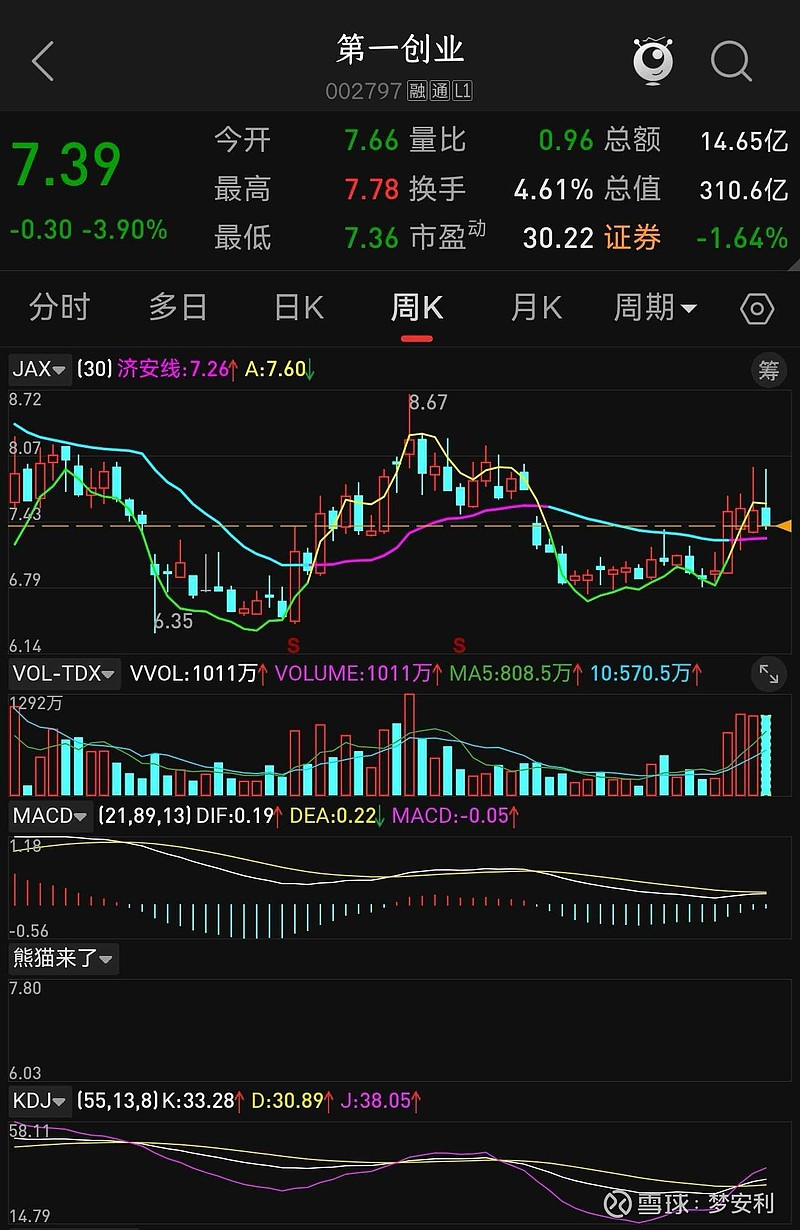Viewport: 800px width, 1230px height.
Task: Switch to the 分时 intraday tab
Action: (59, 308)
